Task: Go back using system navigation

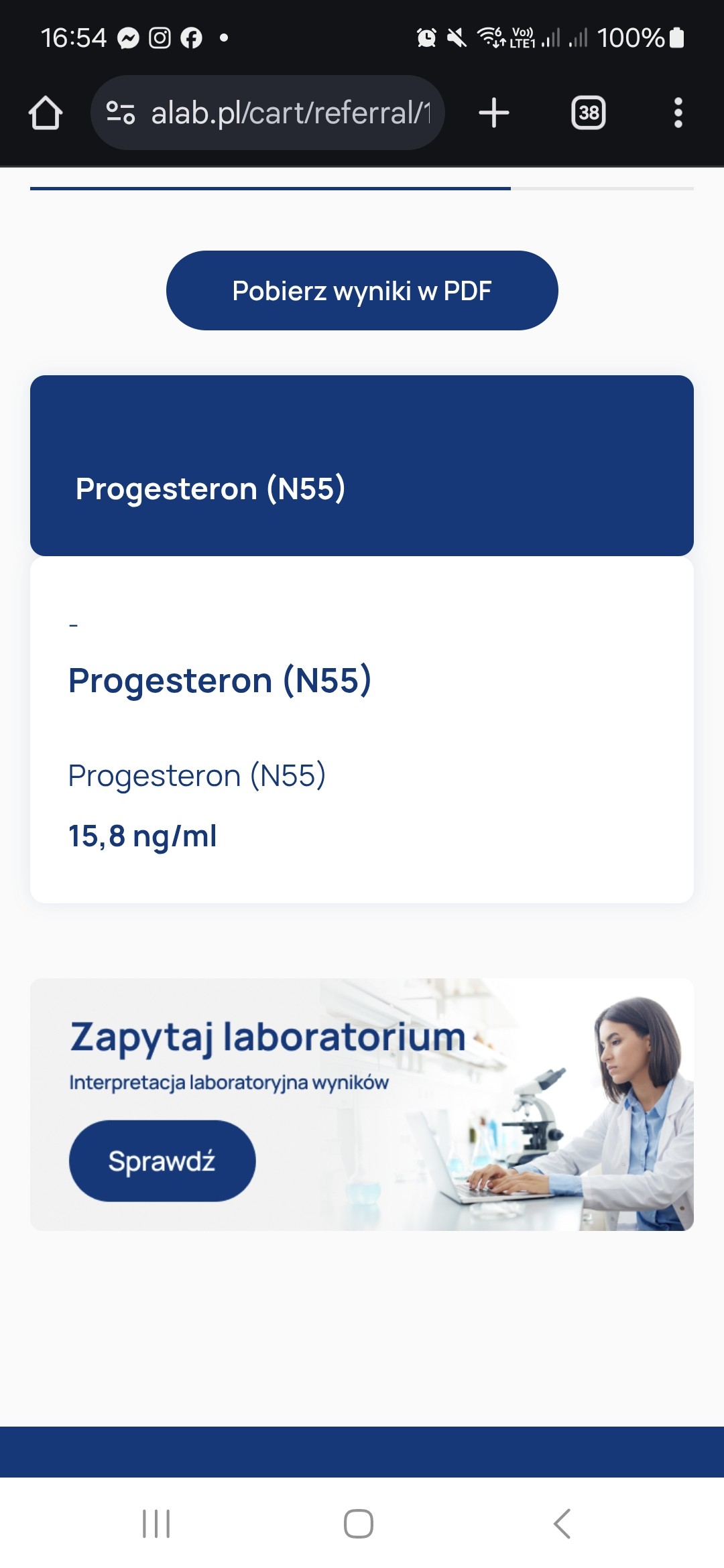Action: click(x=562, y=1524)
